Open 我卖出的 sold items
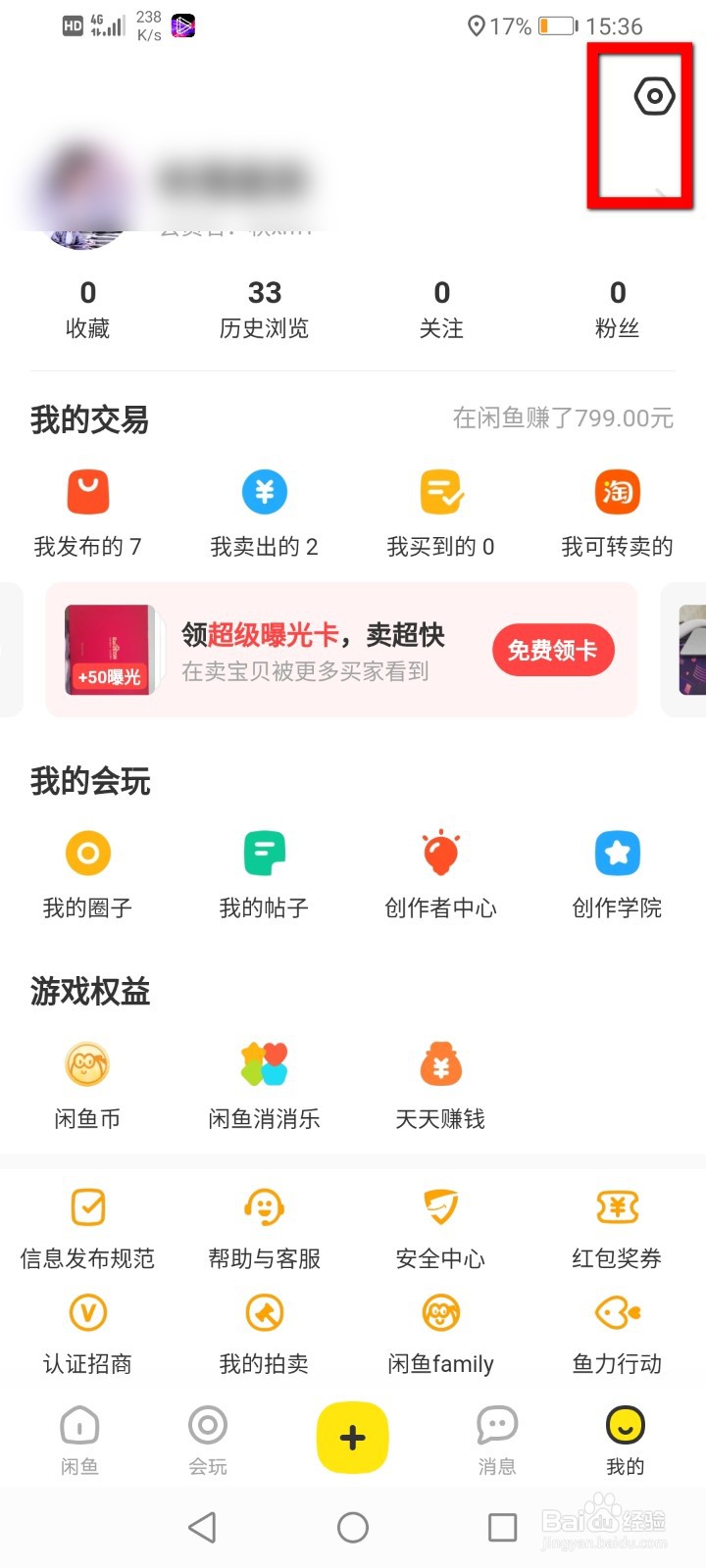706x1568 pixels. coord(264,512)
